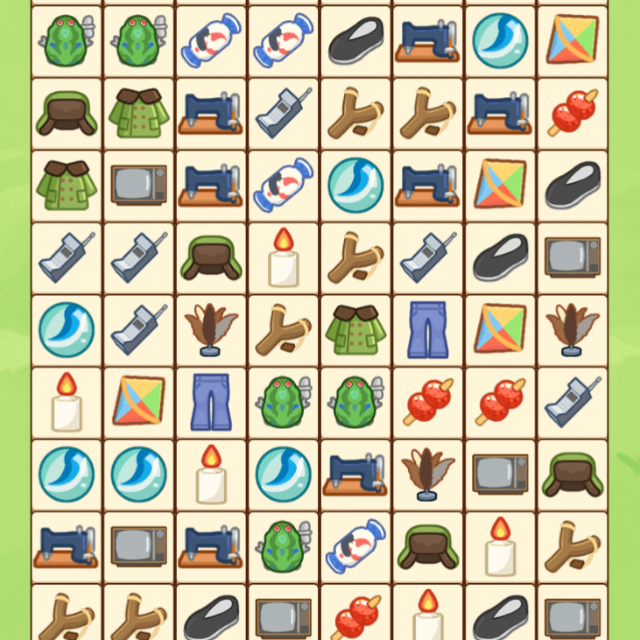Select the kite between jeans and shuttlecock
The image size is (640, 640).
pos(499,330)
